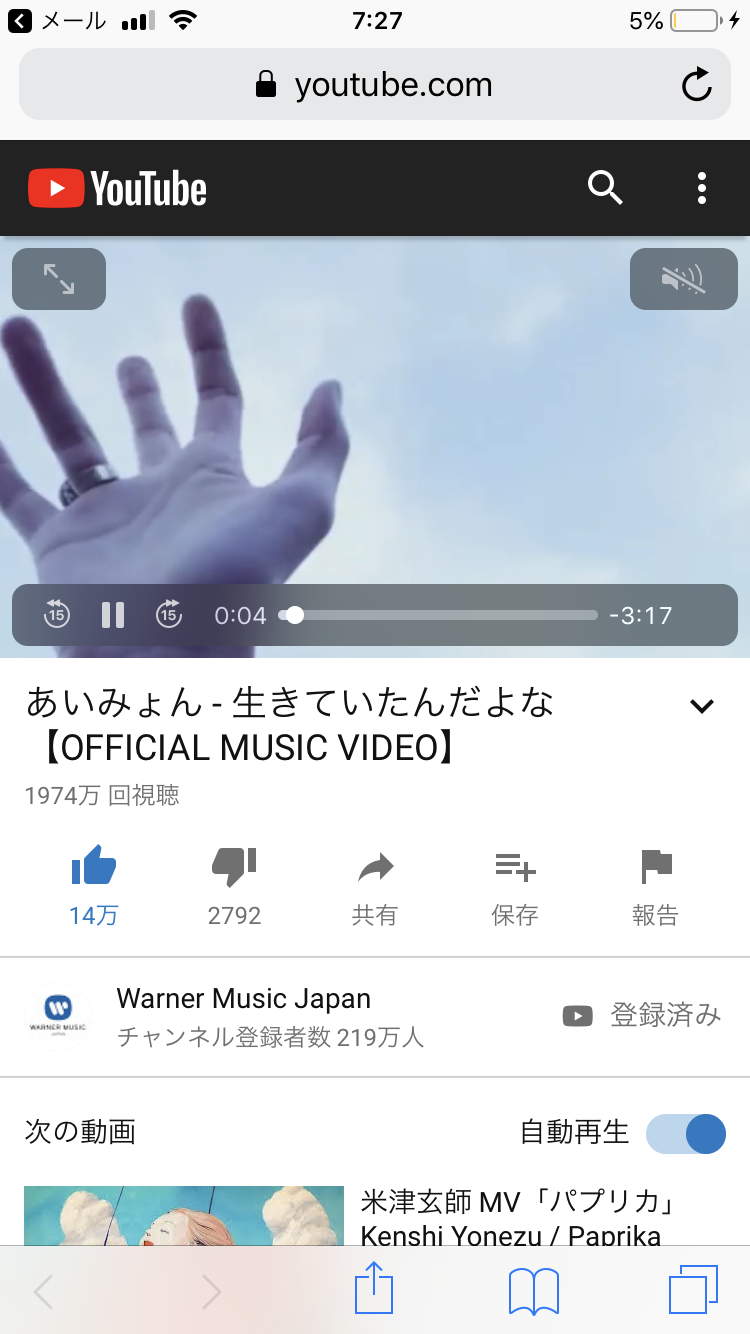Open the YouTube overflow menu
Image resolution: width=750 pixels, height=1334 pixels.
[x=701, y=187]
